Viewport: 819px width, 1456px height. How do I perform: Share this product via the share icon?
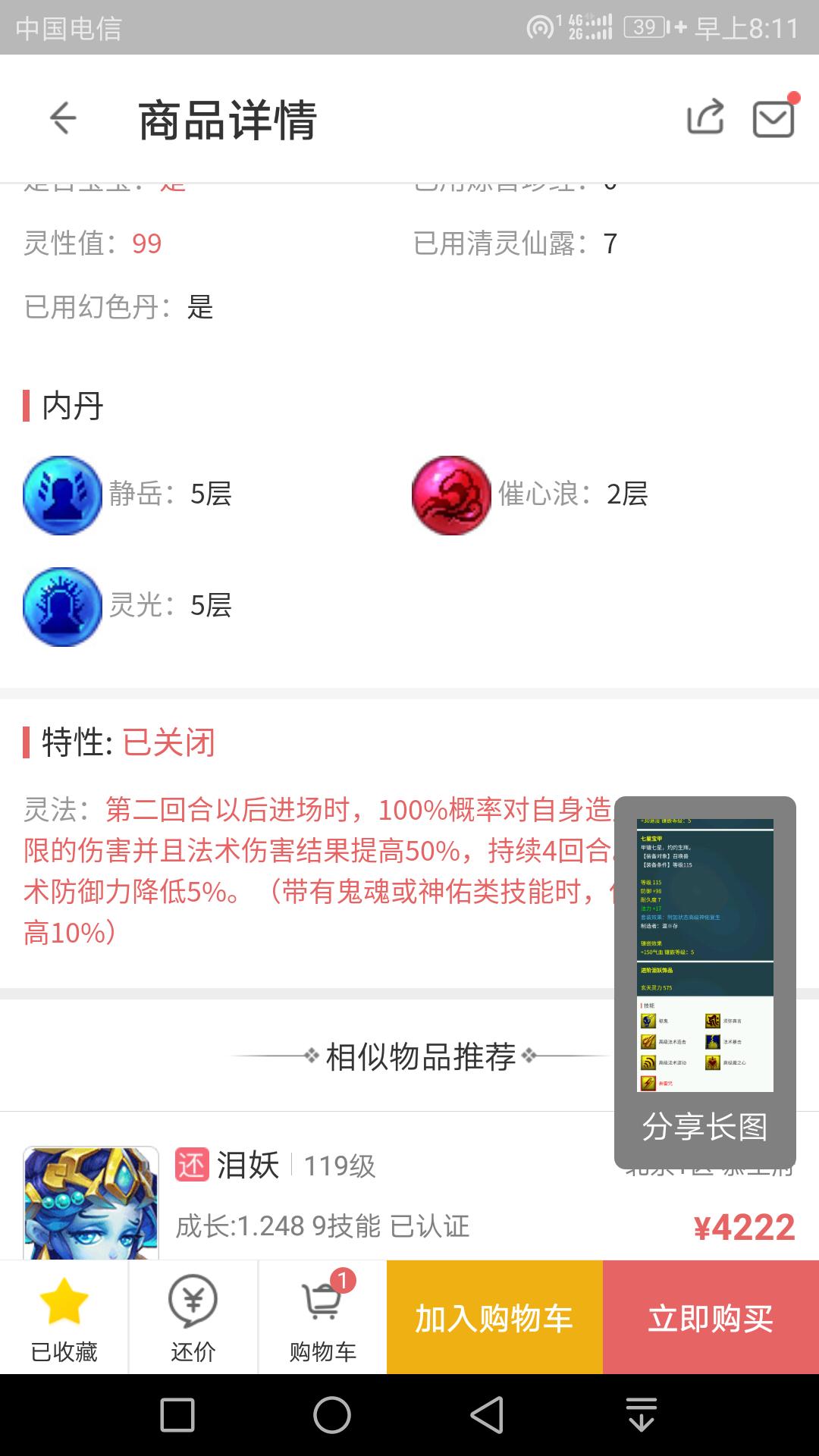(x=705, y=118)
